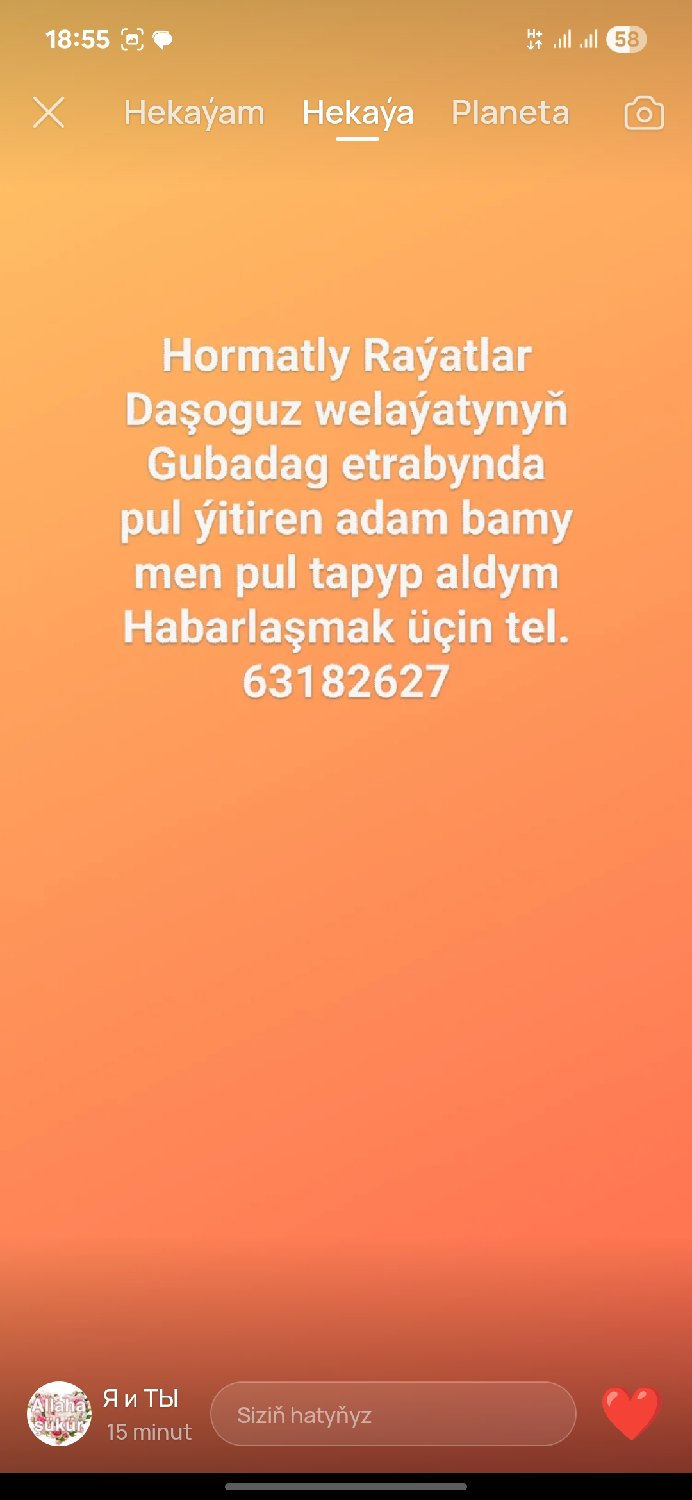Open the camera to add a story
692x1500 pixels.
coord(644,113)
